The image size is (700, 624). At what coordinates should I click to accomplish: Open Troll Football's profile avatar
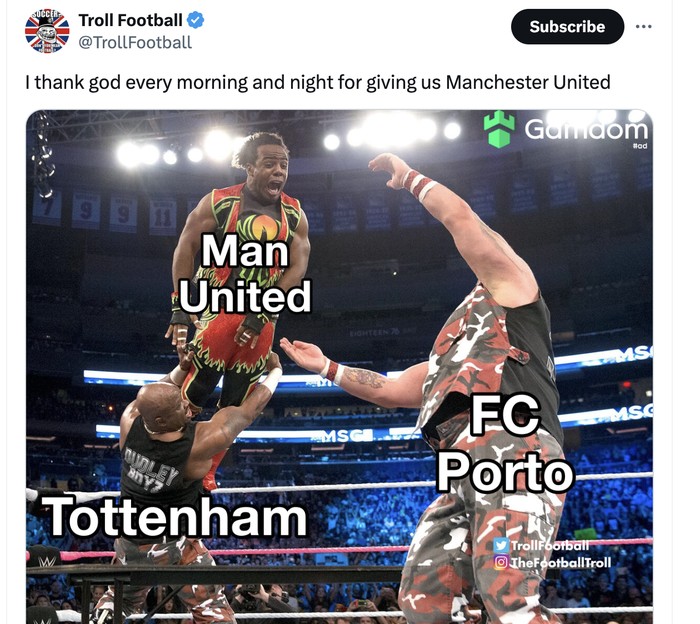[47, 31]
